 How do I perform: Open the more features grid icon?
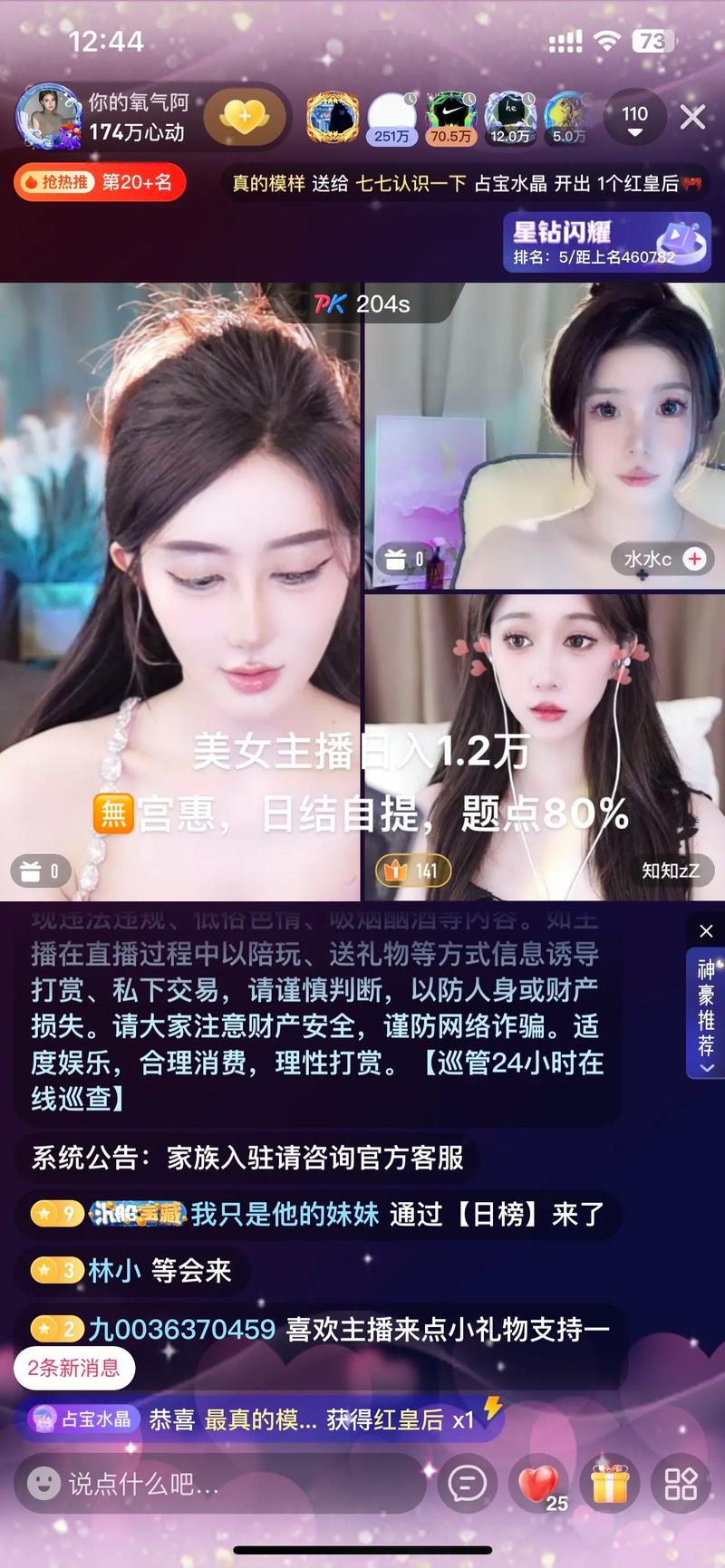pos(681,1484)
